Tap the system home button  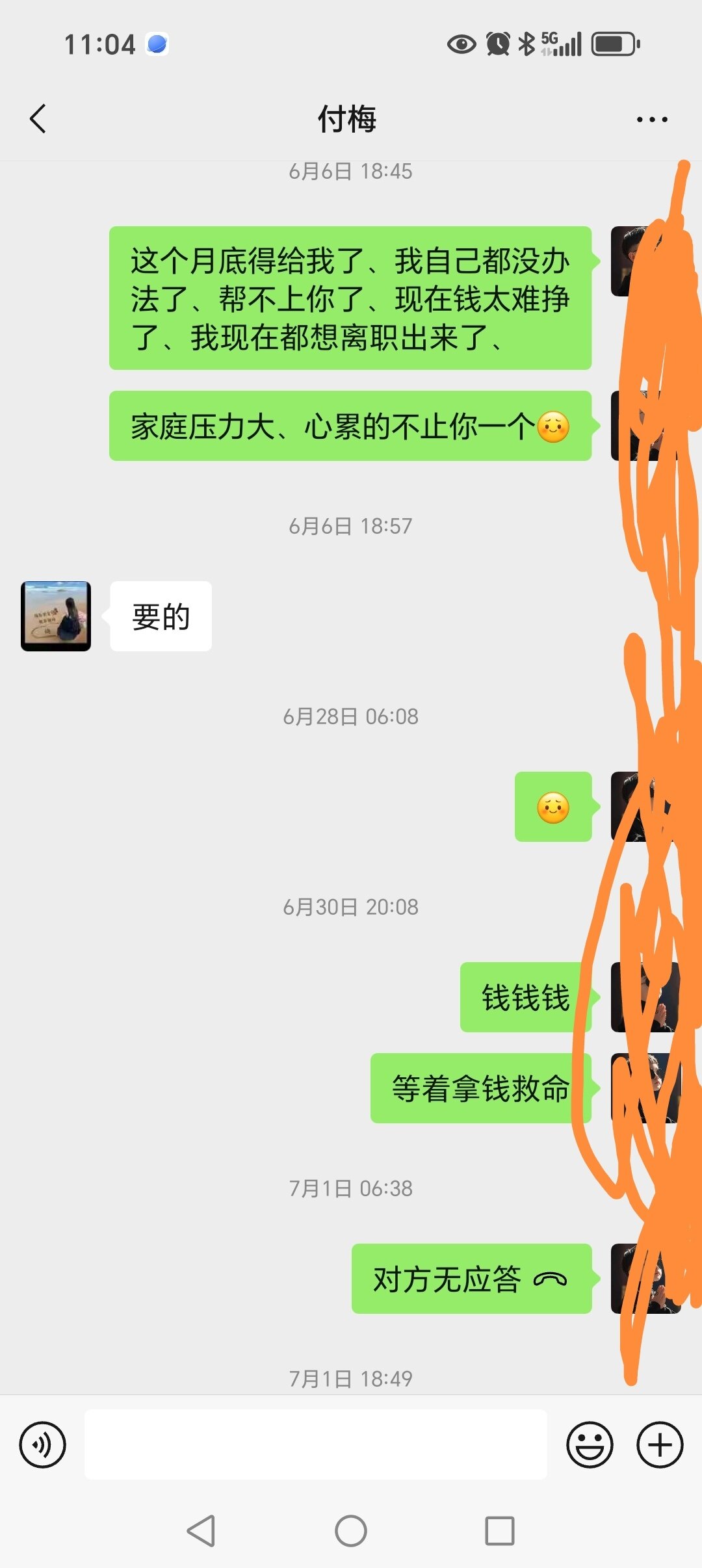pyautogui.click(x=351, y=1531)
